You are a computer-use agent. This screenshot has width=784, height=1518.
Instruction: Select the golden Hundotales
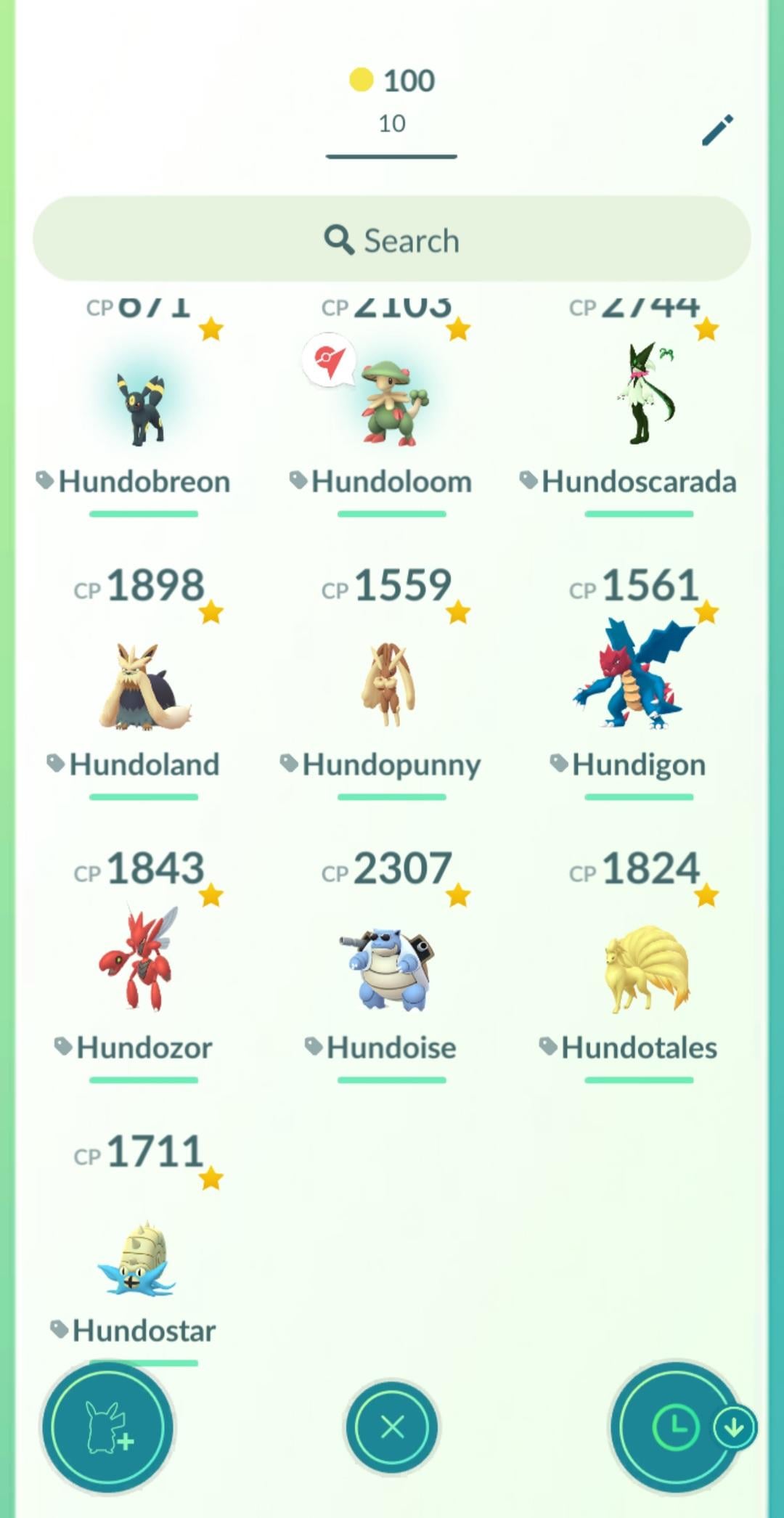click(639, 966)
